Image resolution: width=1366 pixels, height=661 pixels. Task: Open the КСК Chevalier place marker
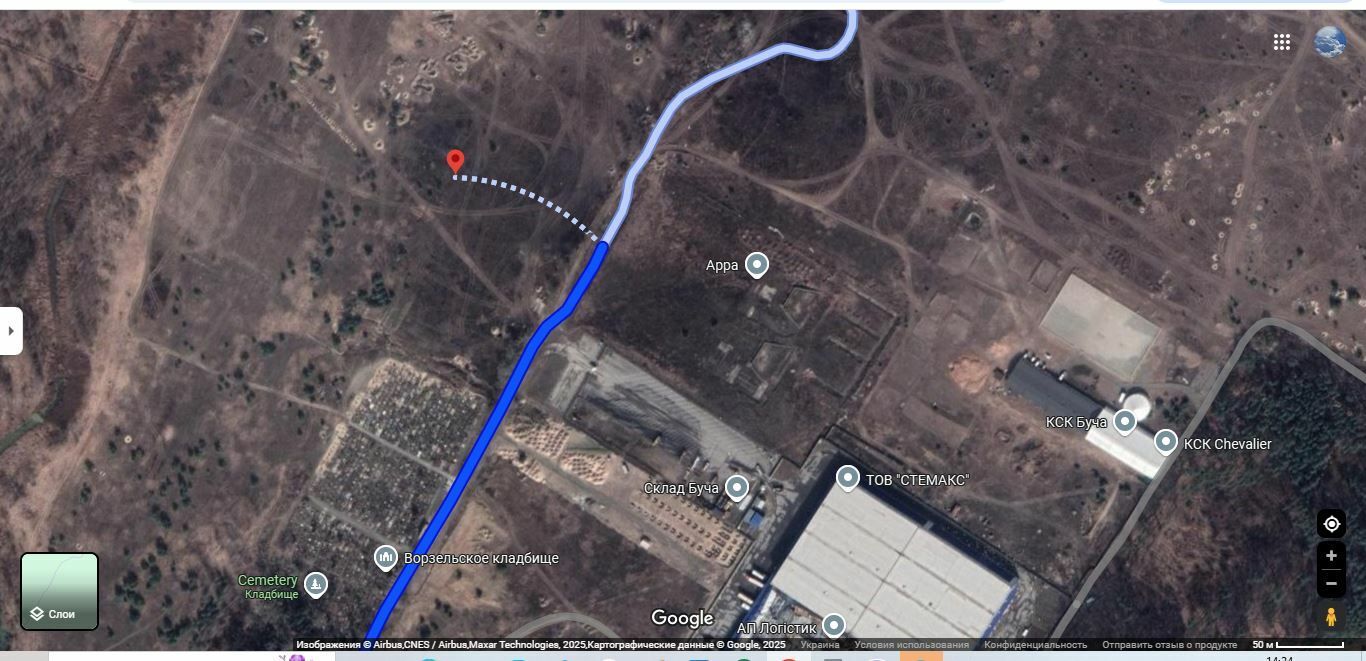[x=1166, y=441]
